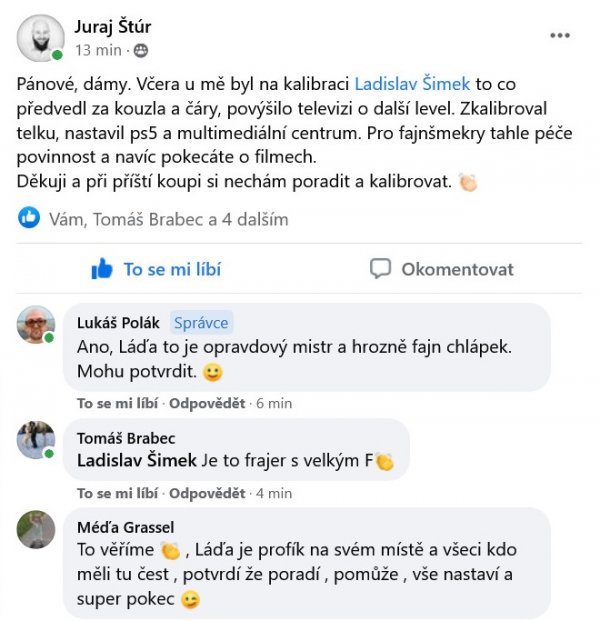The width and height of the screenshot is (600, 621).
Task: Reply to Lukáš Polák's comment
Action: (206, 403)
